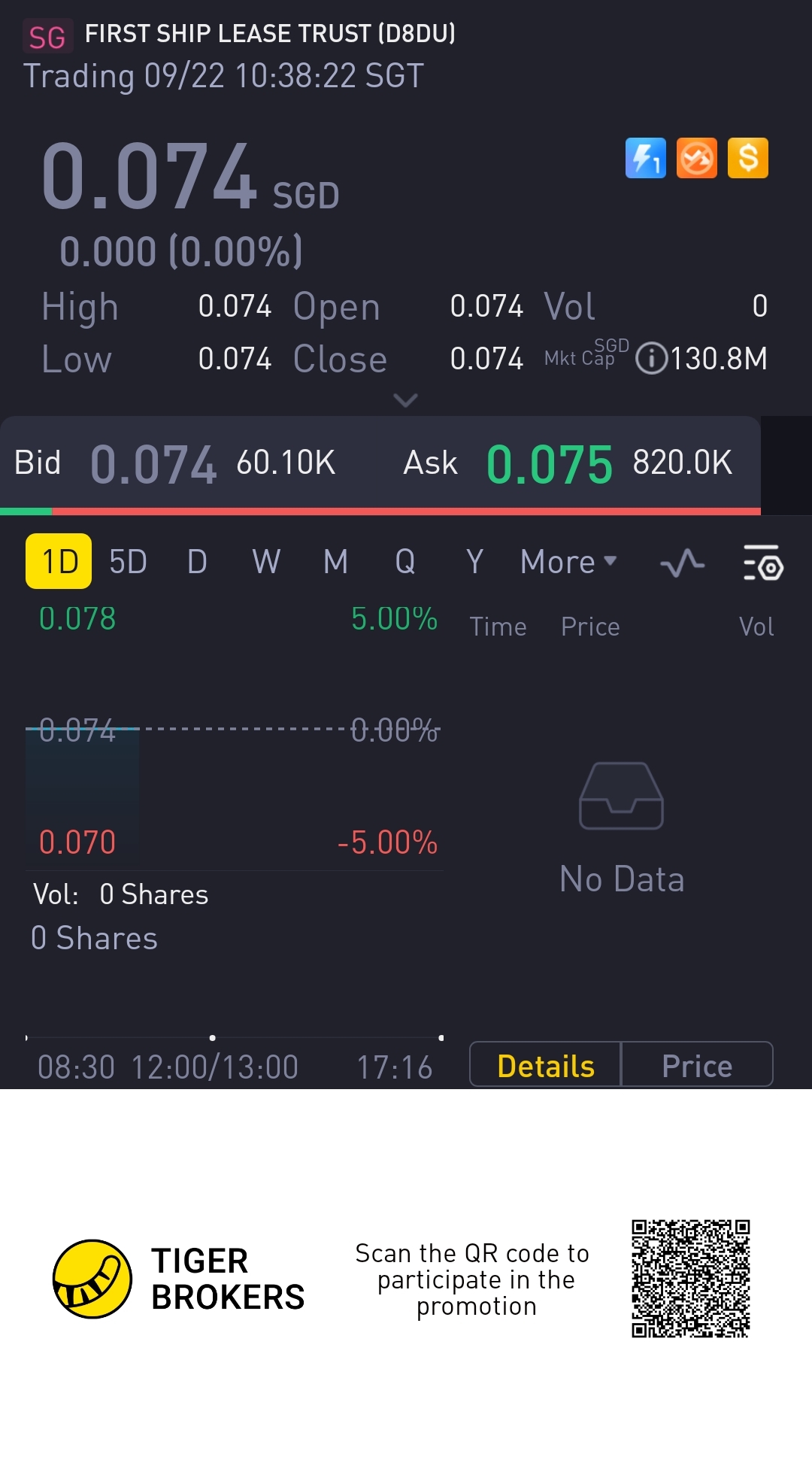Switch to the 5D chart
The width and height of the screenshot is (812, 1469).
click(128, 561)
